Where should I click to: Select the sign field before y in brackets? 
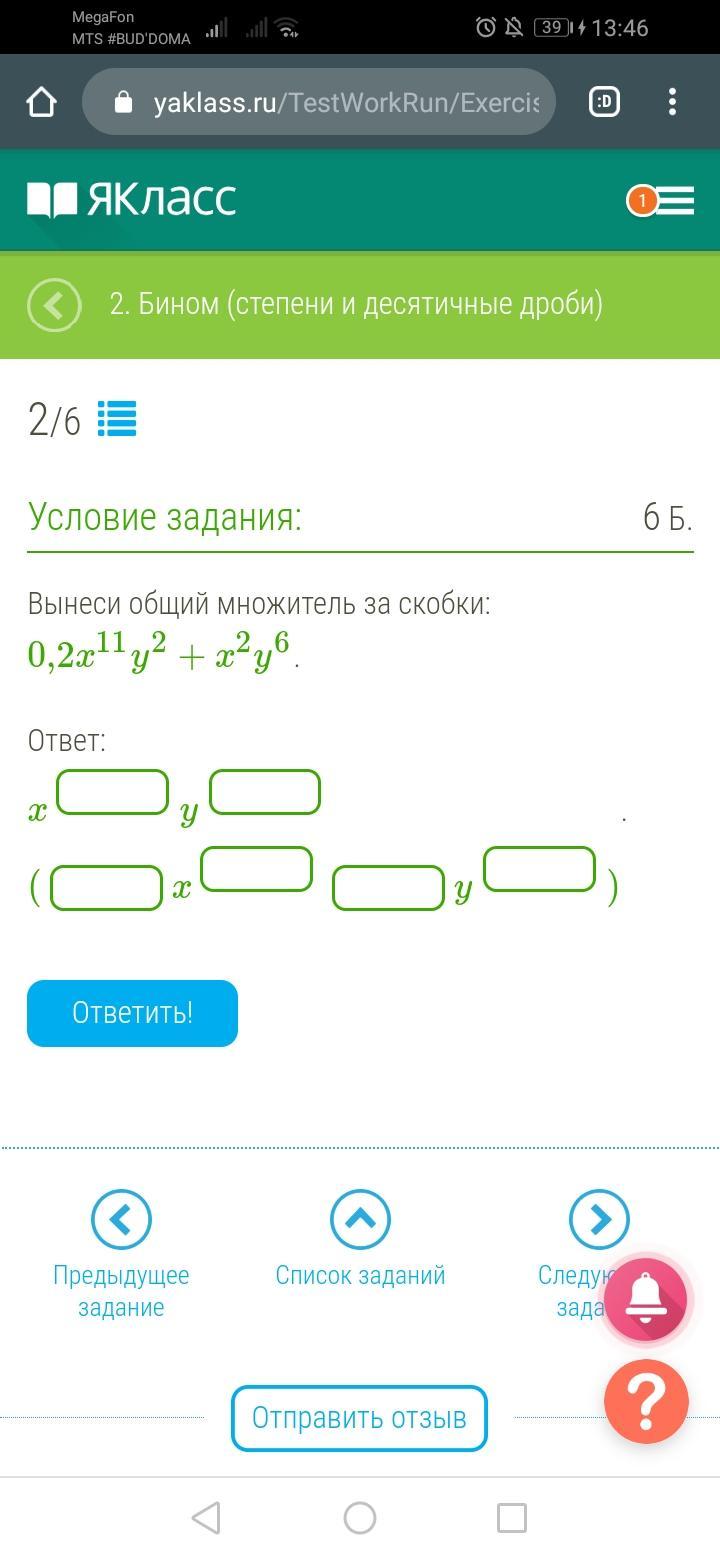(x=389, y=888)
